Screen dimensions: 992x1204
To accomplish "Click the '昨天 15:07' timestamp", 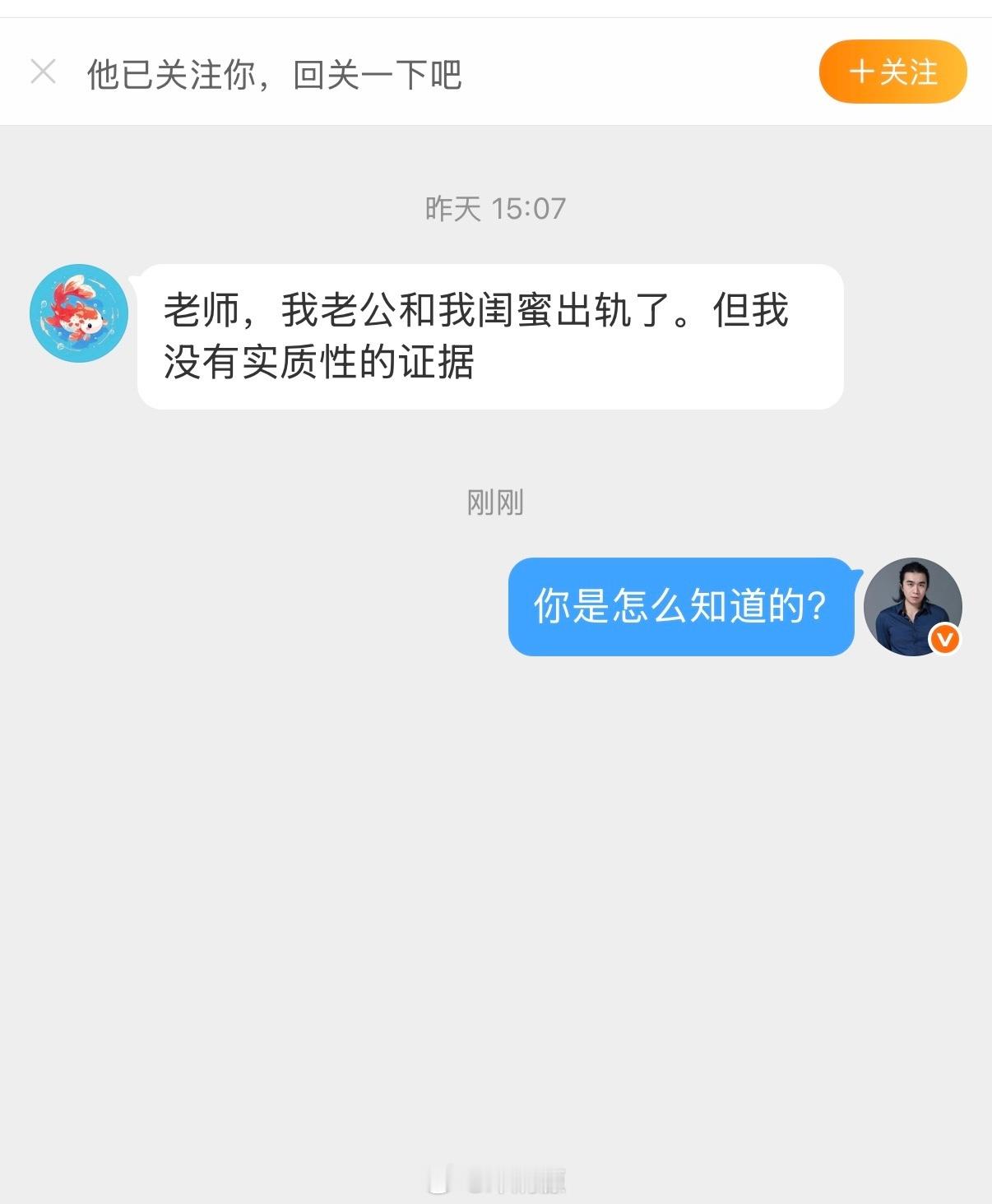I will pyautogui.click(x=496, y=208).
